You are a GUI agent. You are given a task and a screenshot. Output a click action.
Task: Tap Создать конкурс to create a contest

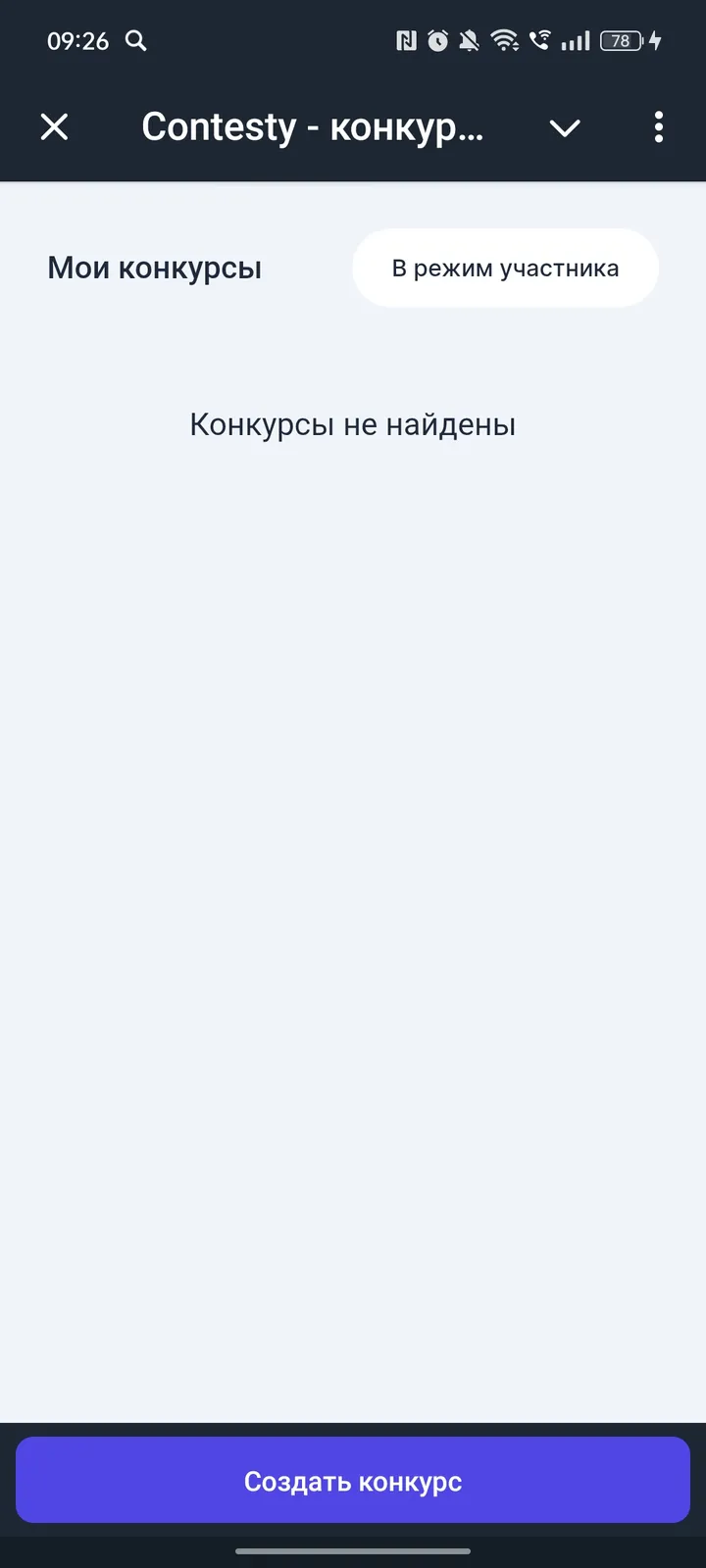(x=353, y=1480)
